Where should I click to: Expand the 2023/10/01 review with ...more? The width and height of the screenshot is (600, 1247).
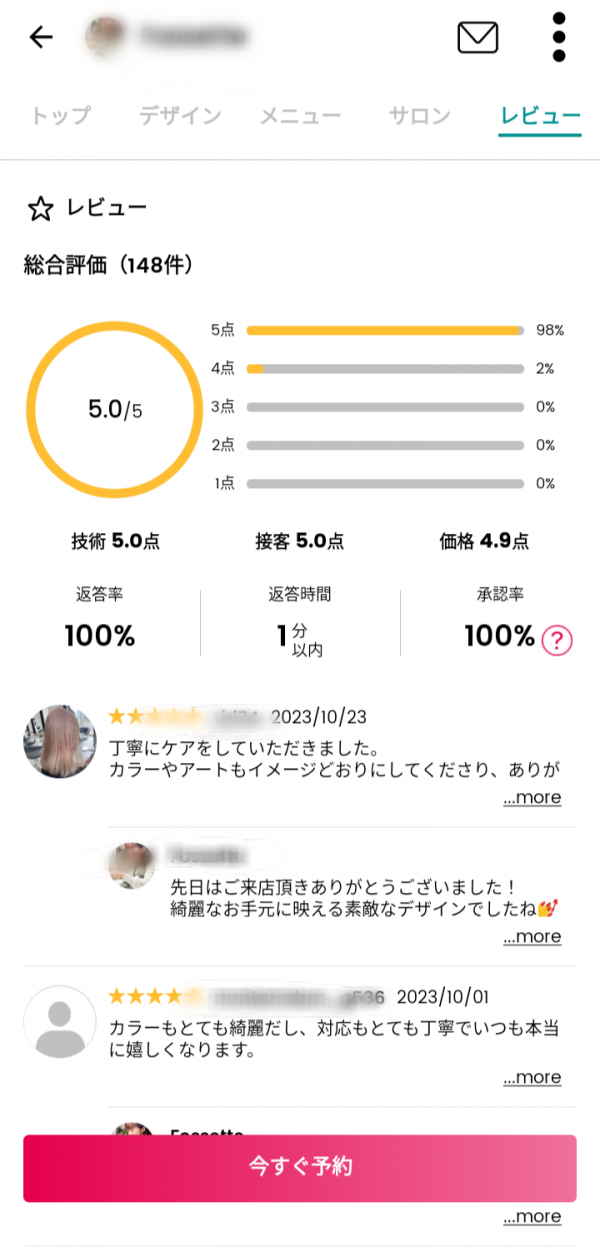pyautogui.click(x=531, y=1077)
